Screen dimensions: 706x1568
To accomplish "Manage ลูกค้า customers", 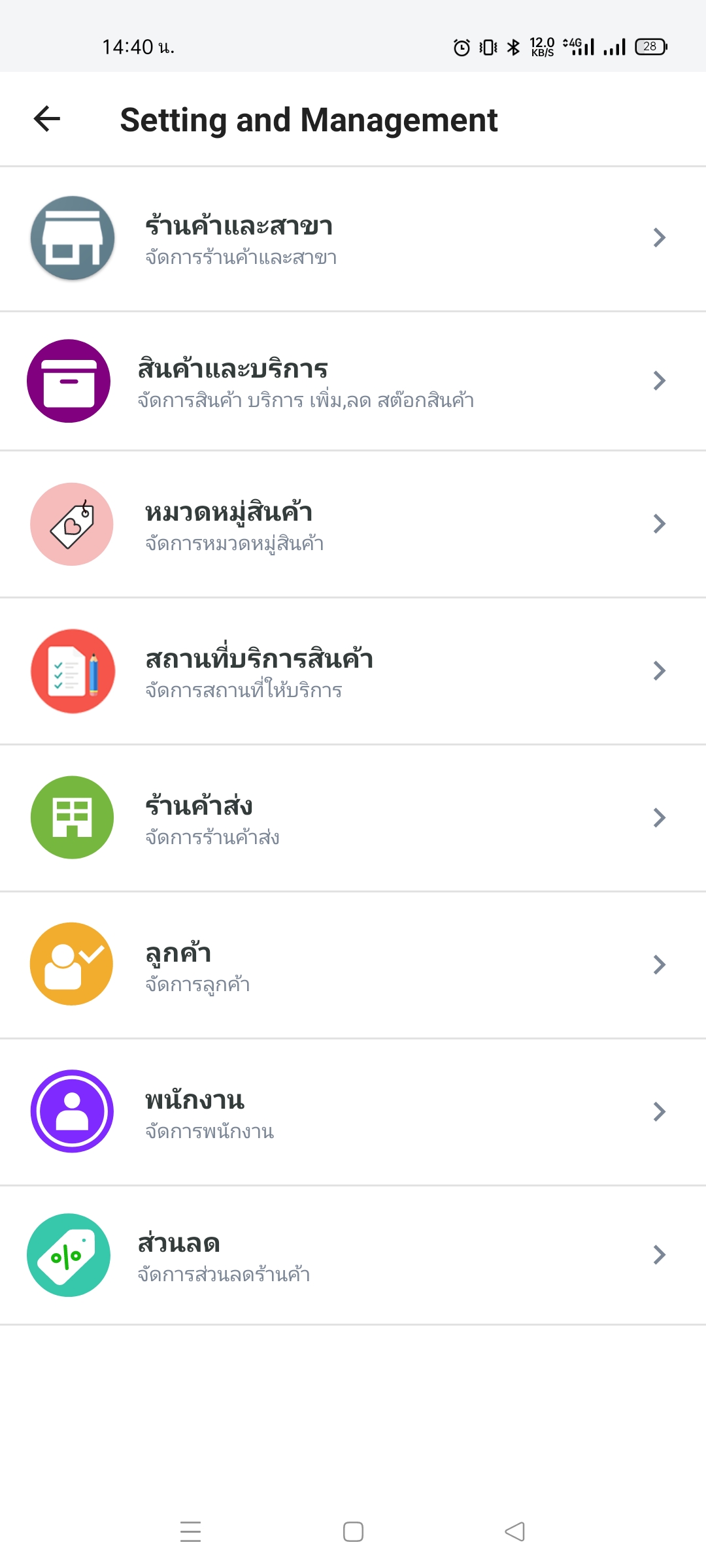I will pyautogui.click(x=353, y=965).
